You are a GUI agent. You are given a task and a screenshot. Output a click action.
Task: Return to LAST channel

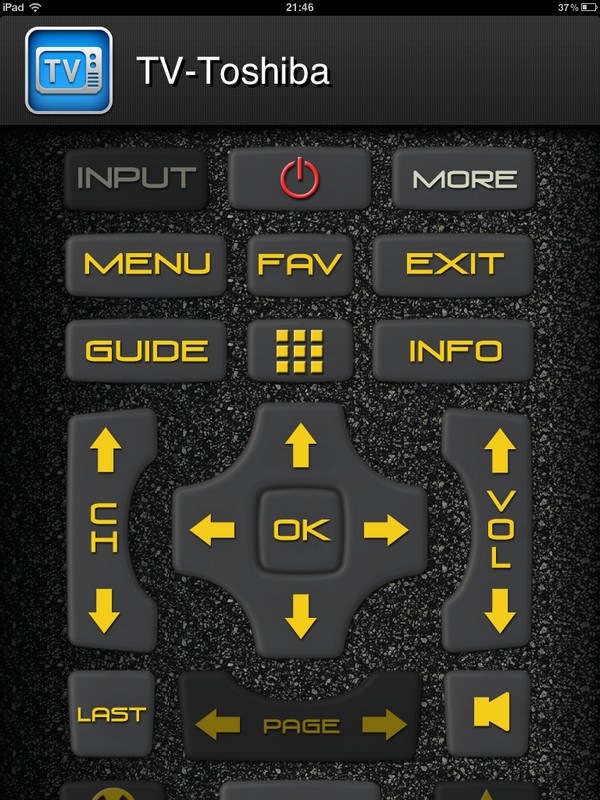(111, 714)
